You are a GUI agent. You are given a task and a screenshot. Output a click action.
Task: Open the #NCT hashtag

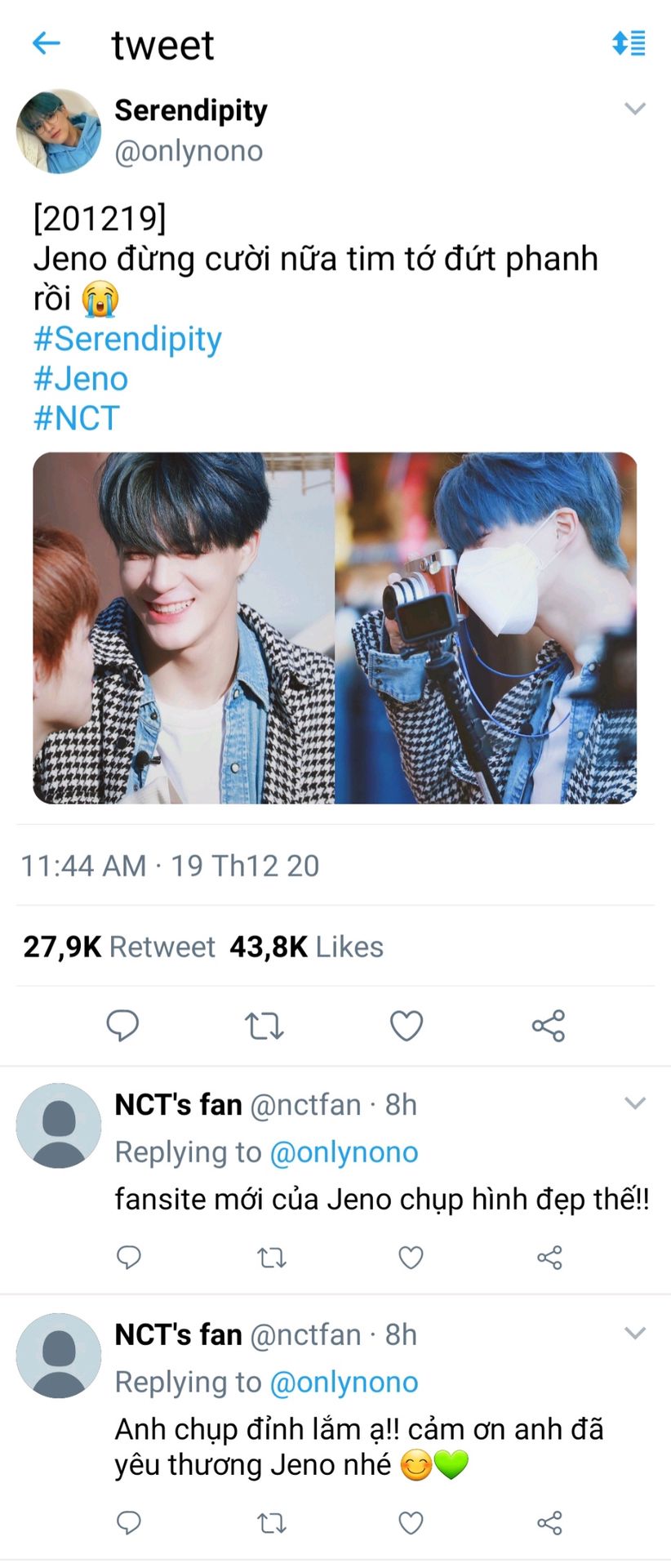click(x=77, y=418)
